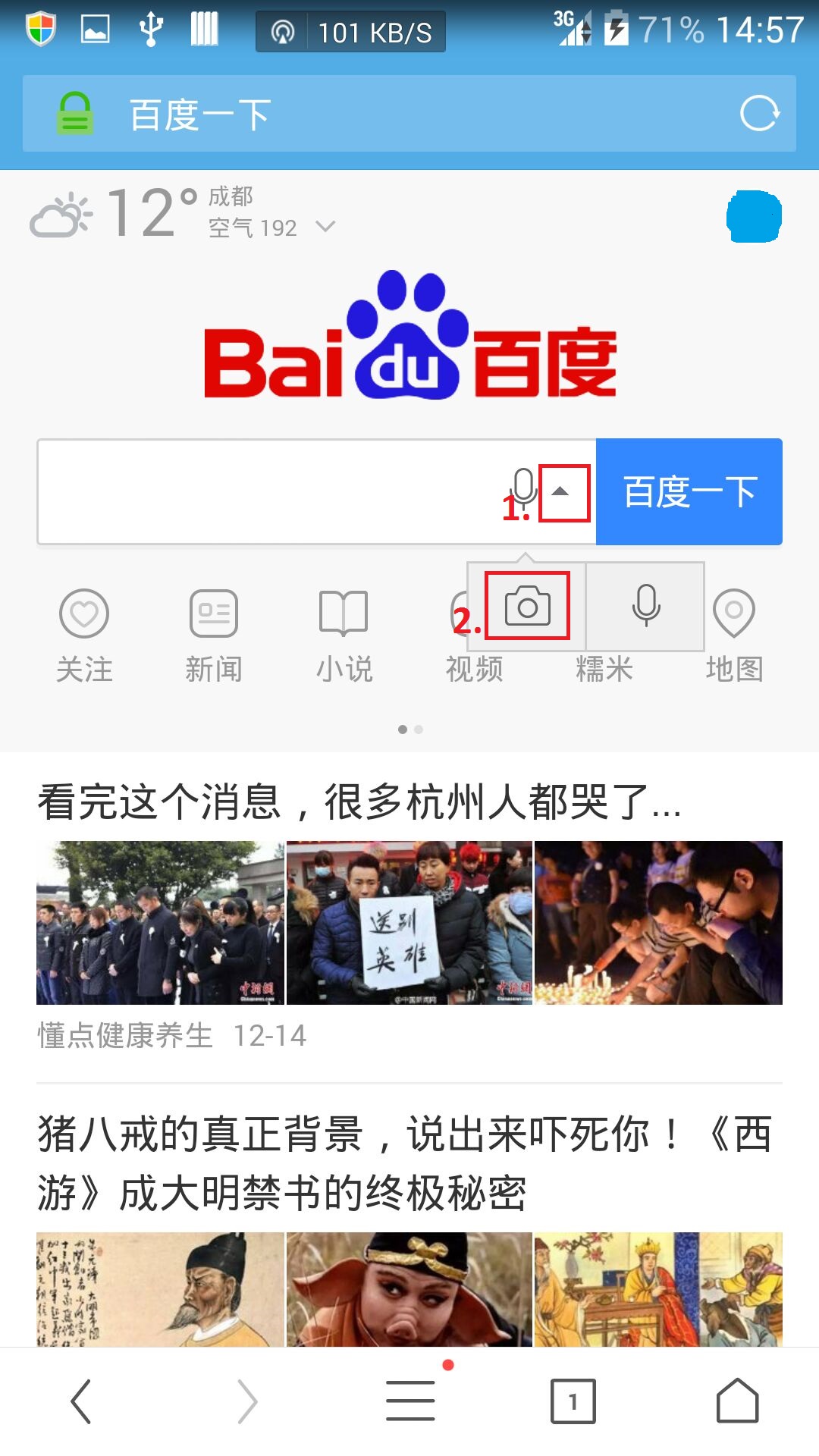Open the 新闻 news shortcut

coord(214,636)
